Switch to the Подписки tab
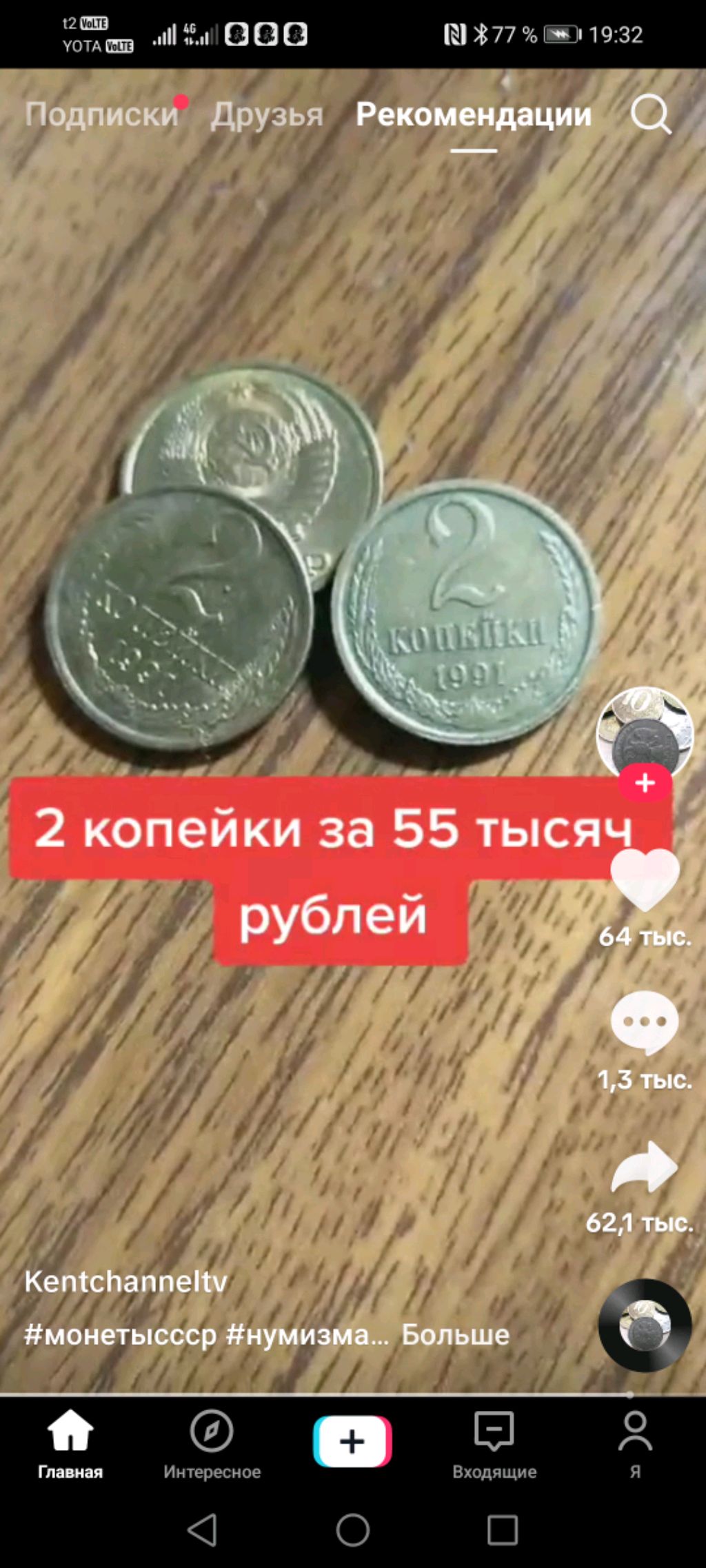The image size is (706, 1568). click(x=101, y=114)
